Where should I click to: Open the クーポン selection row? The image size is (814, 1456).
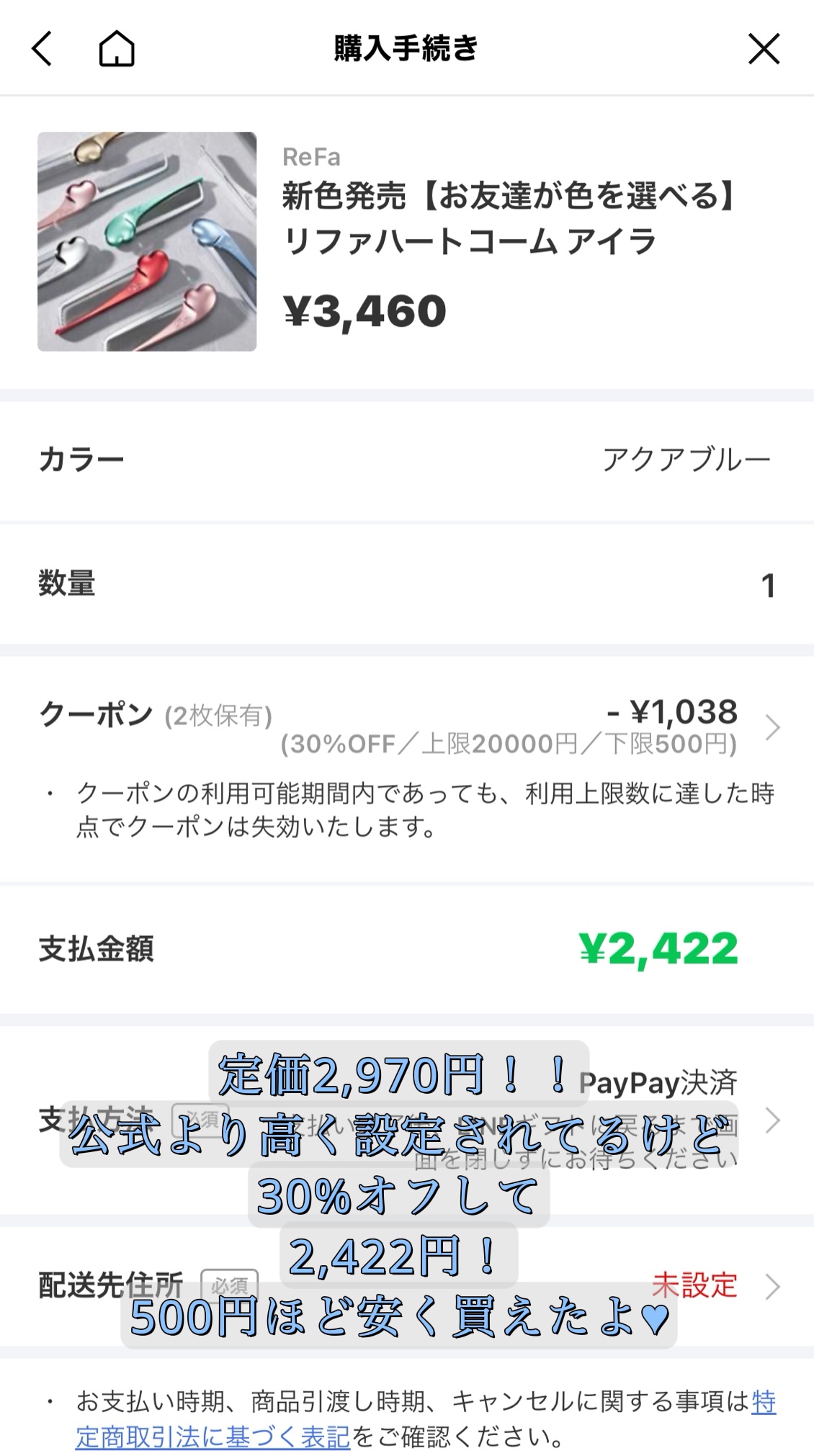(771, 727)
